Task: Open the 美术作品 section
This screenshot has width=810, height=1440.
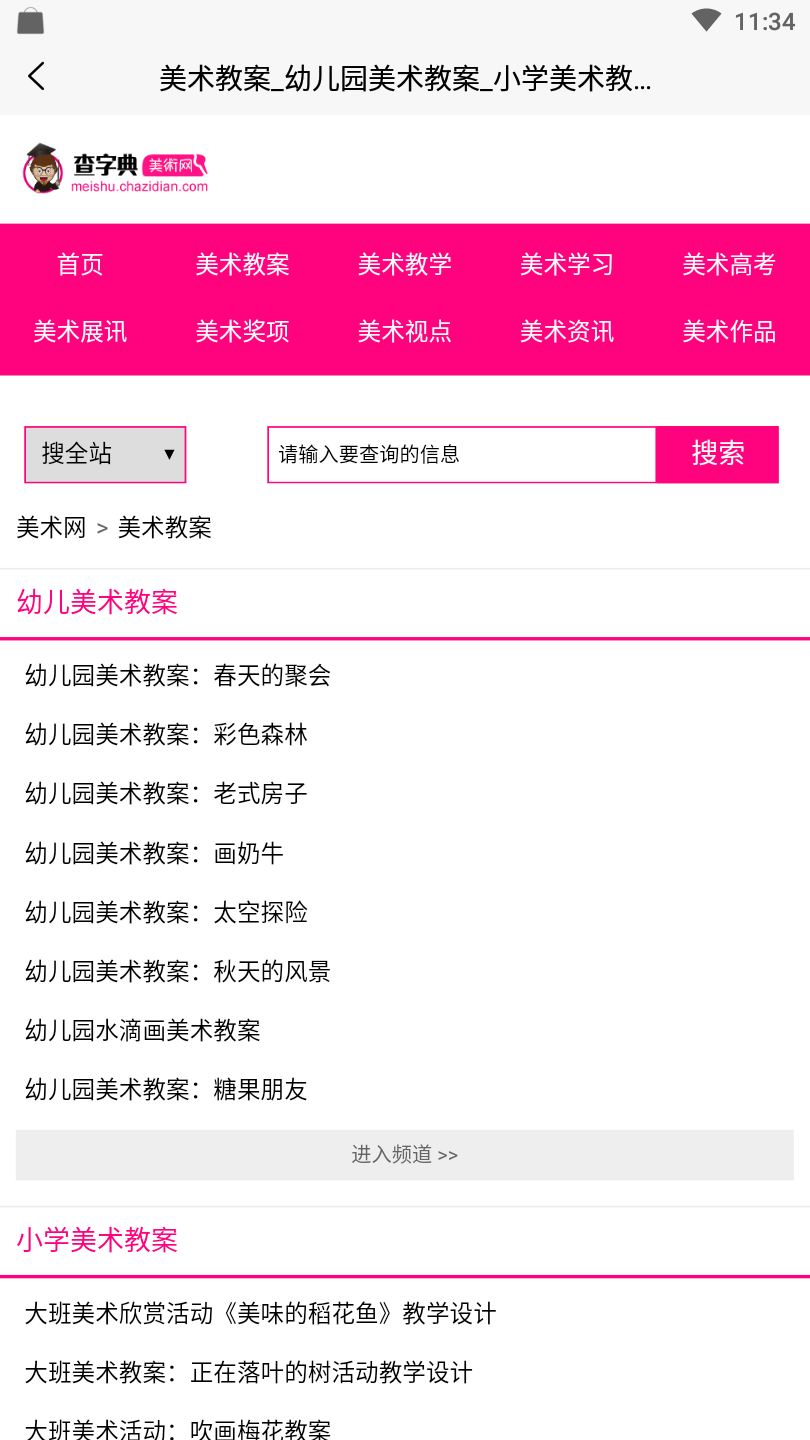Action: tap(729, 331)
